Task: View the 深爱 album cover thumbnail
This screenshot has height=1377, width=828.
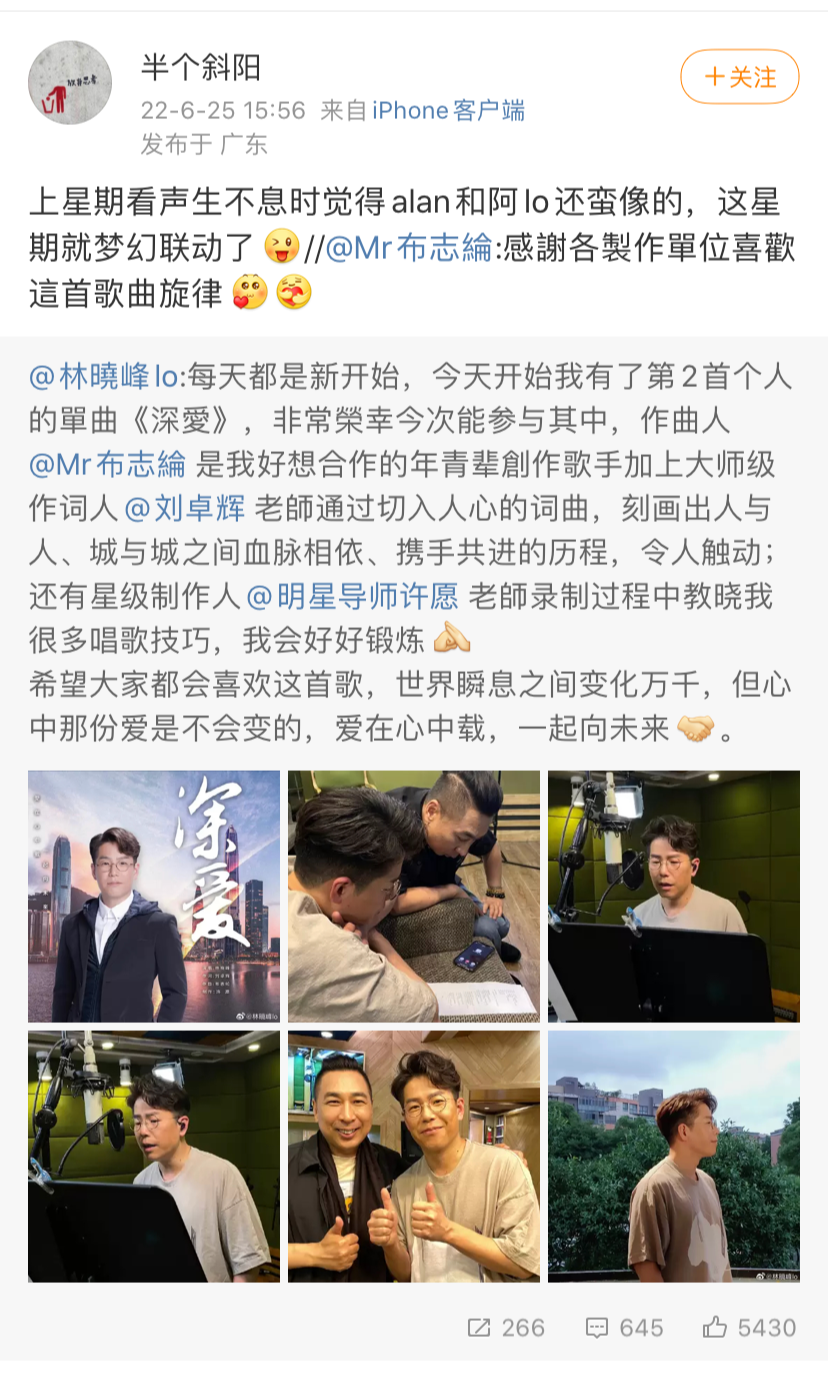Action: click(x=154, y=897)
